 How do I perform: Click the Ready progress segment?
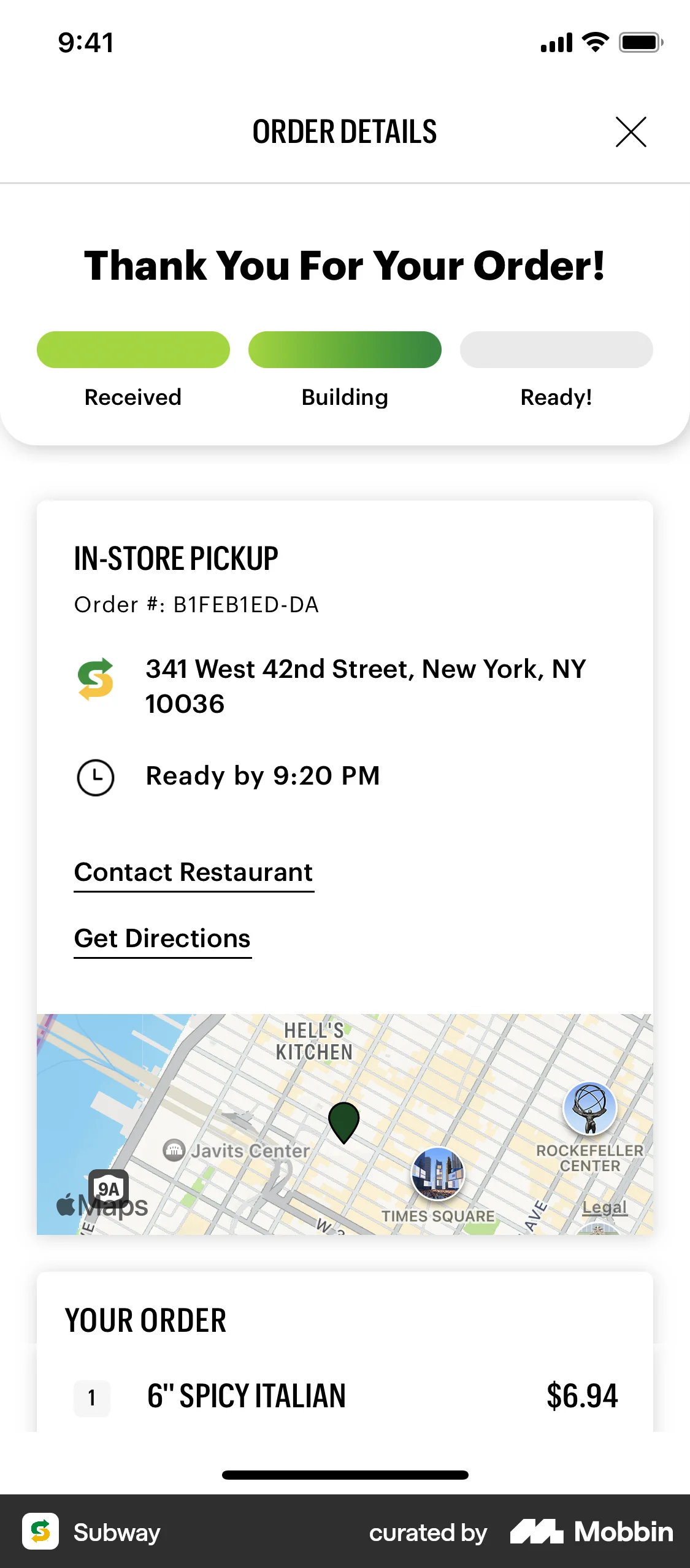tap(556, 349)
